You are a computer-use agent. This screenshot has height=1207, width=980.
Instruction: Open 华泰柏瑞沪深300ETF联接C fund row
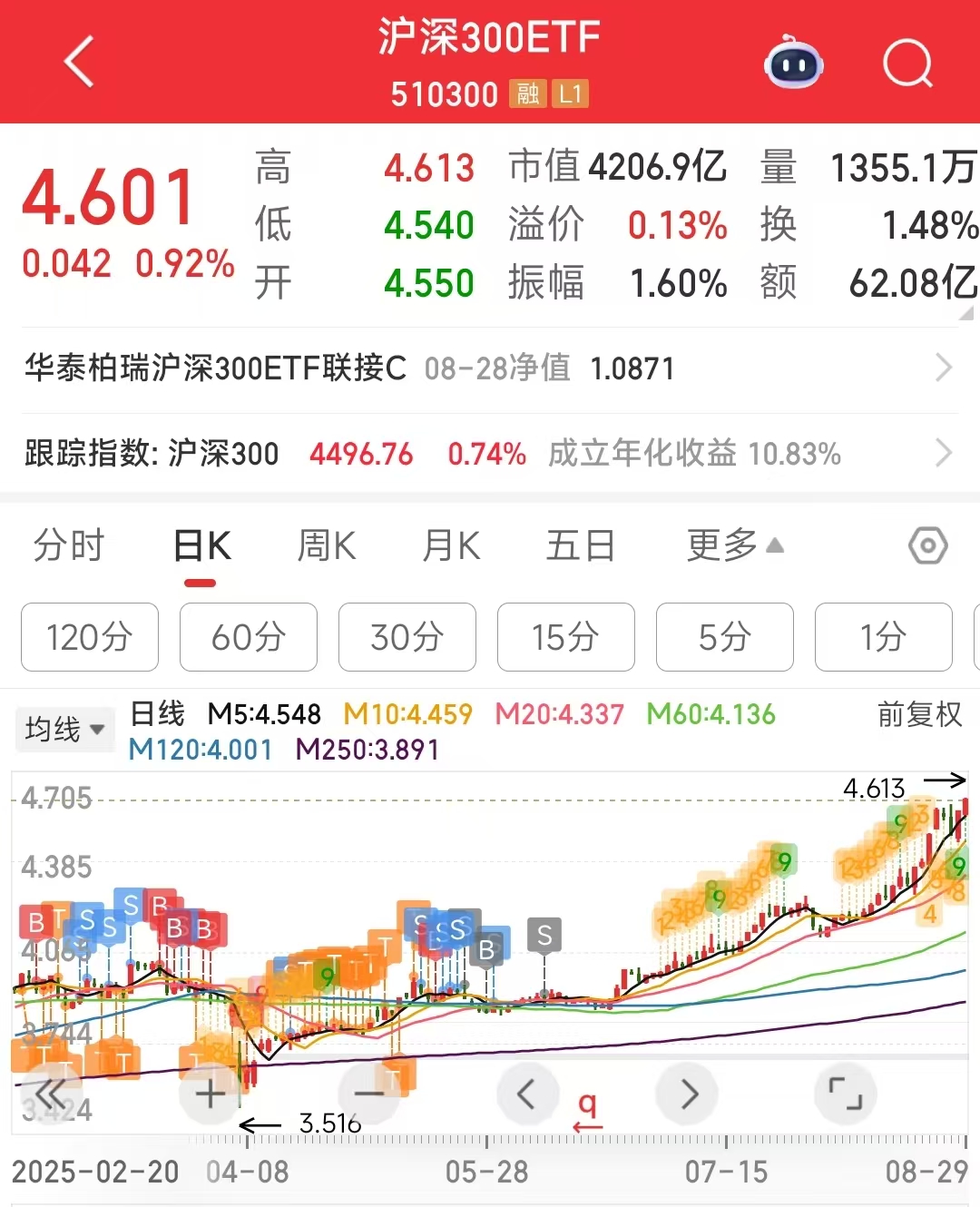click(490, 368)
